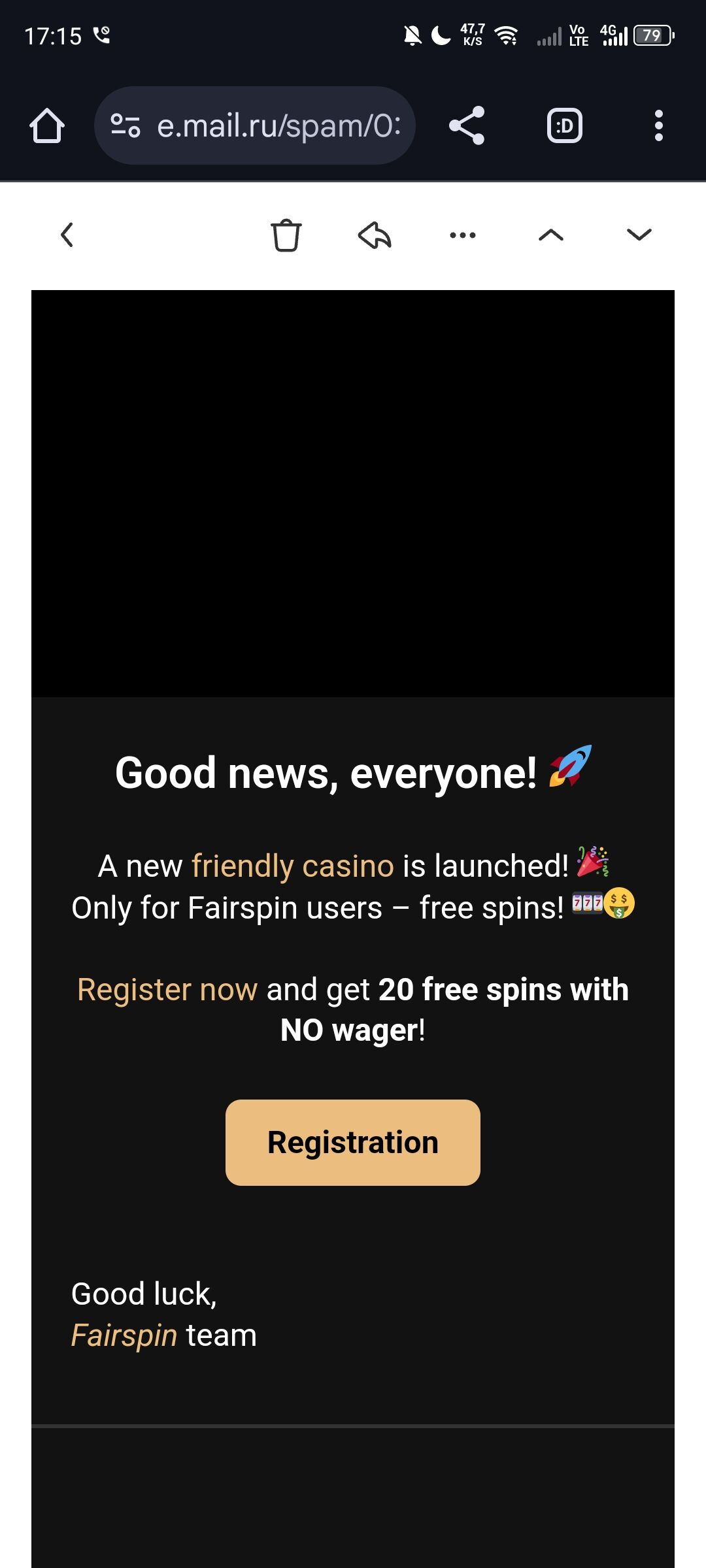Screen dimensions: 706x1568
Task: Open the browser overflow menu
Action: (x=658, y=125)
